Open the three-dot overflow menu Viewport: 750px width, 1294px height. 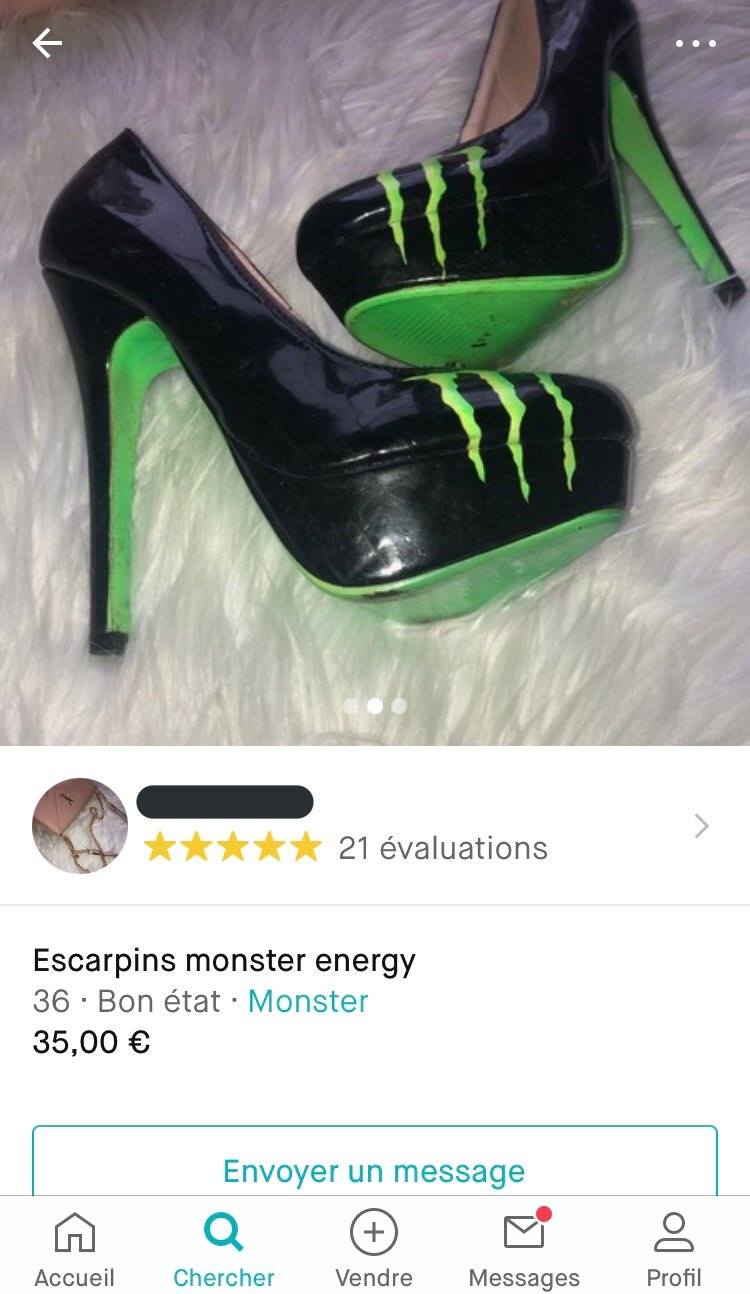[695, 43]
